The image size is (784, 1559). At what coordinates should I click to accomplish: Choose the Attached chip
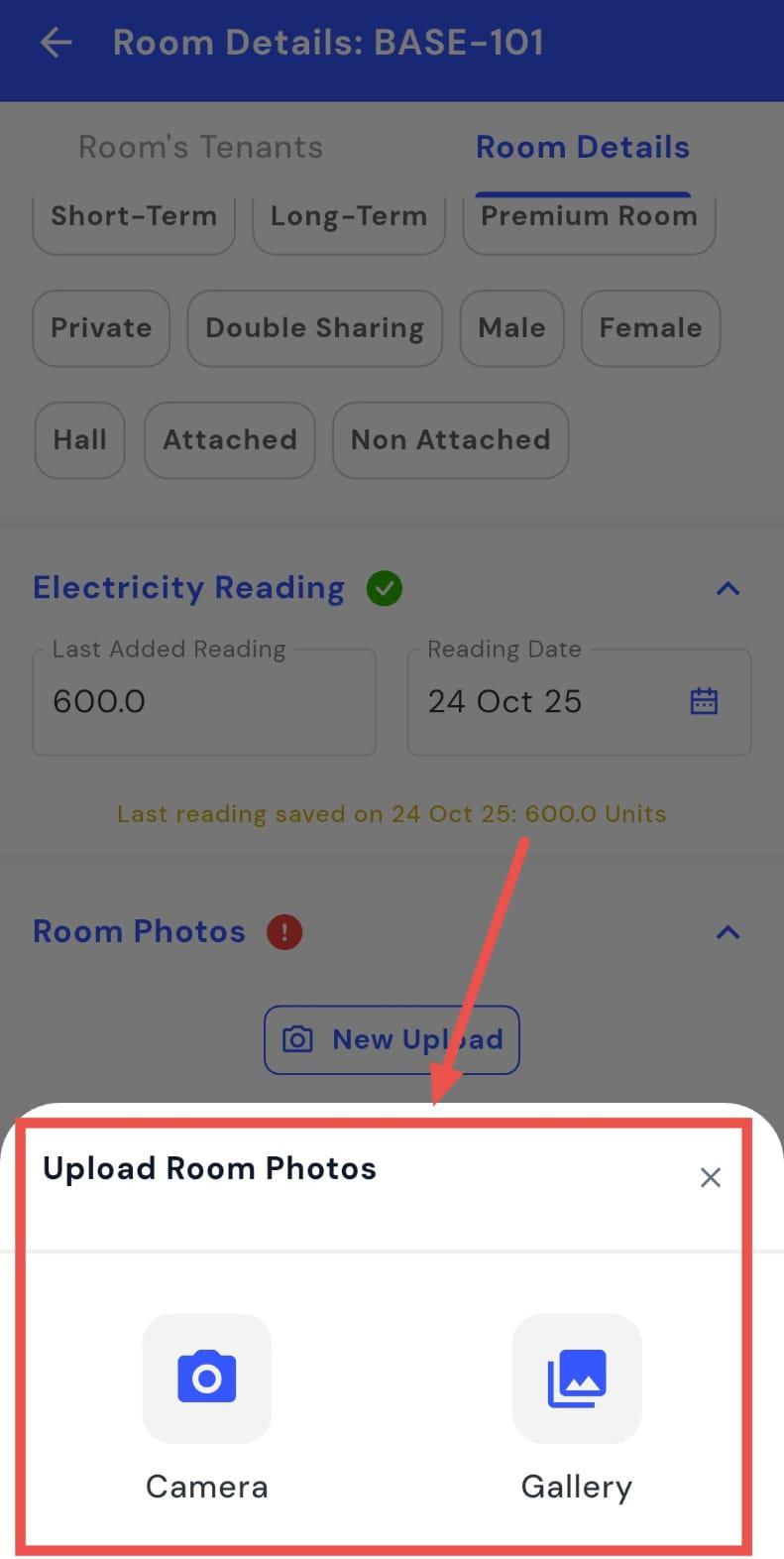point(230,439)
